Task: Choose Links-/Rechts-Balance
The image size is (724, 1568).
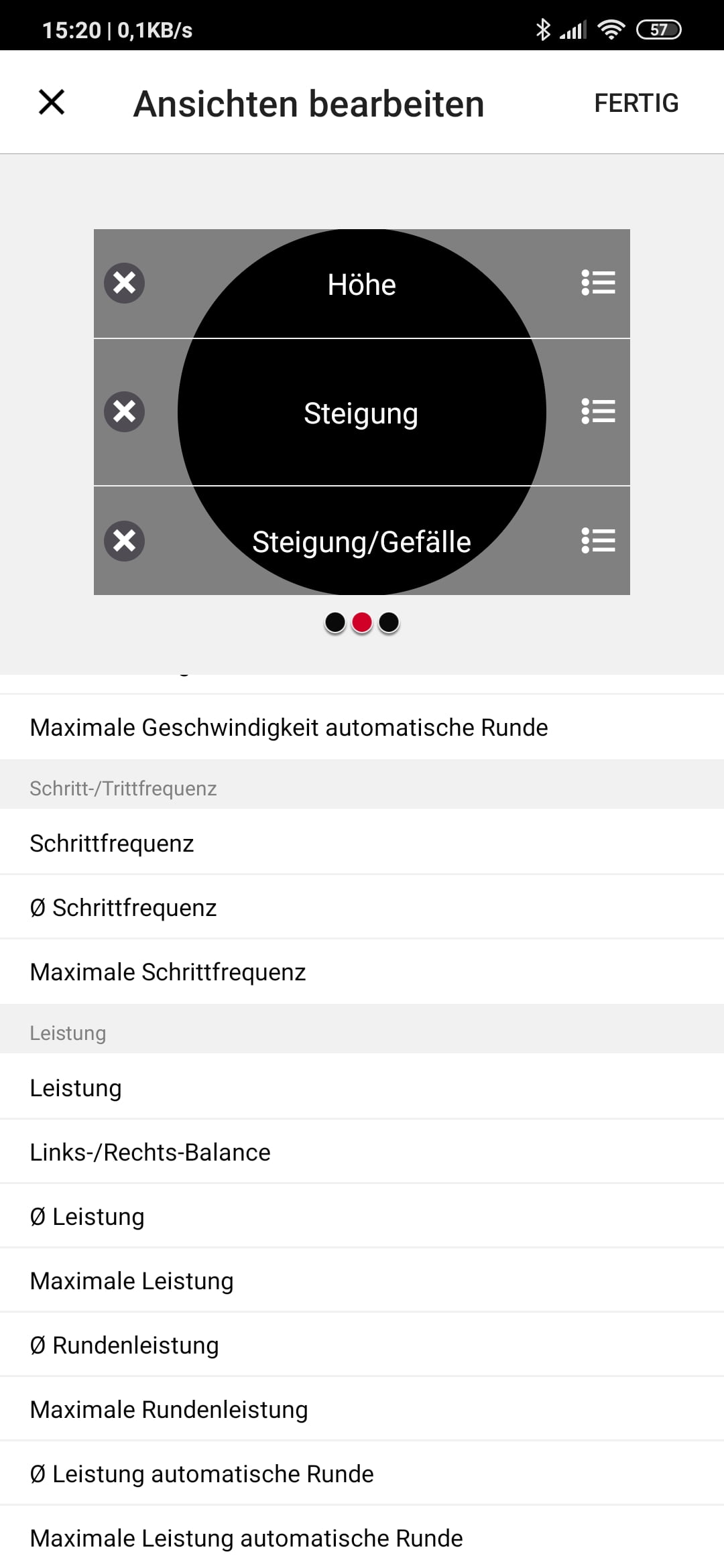Action: click(150, 1152)
